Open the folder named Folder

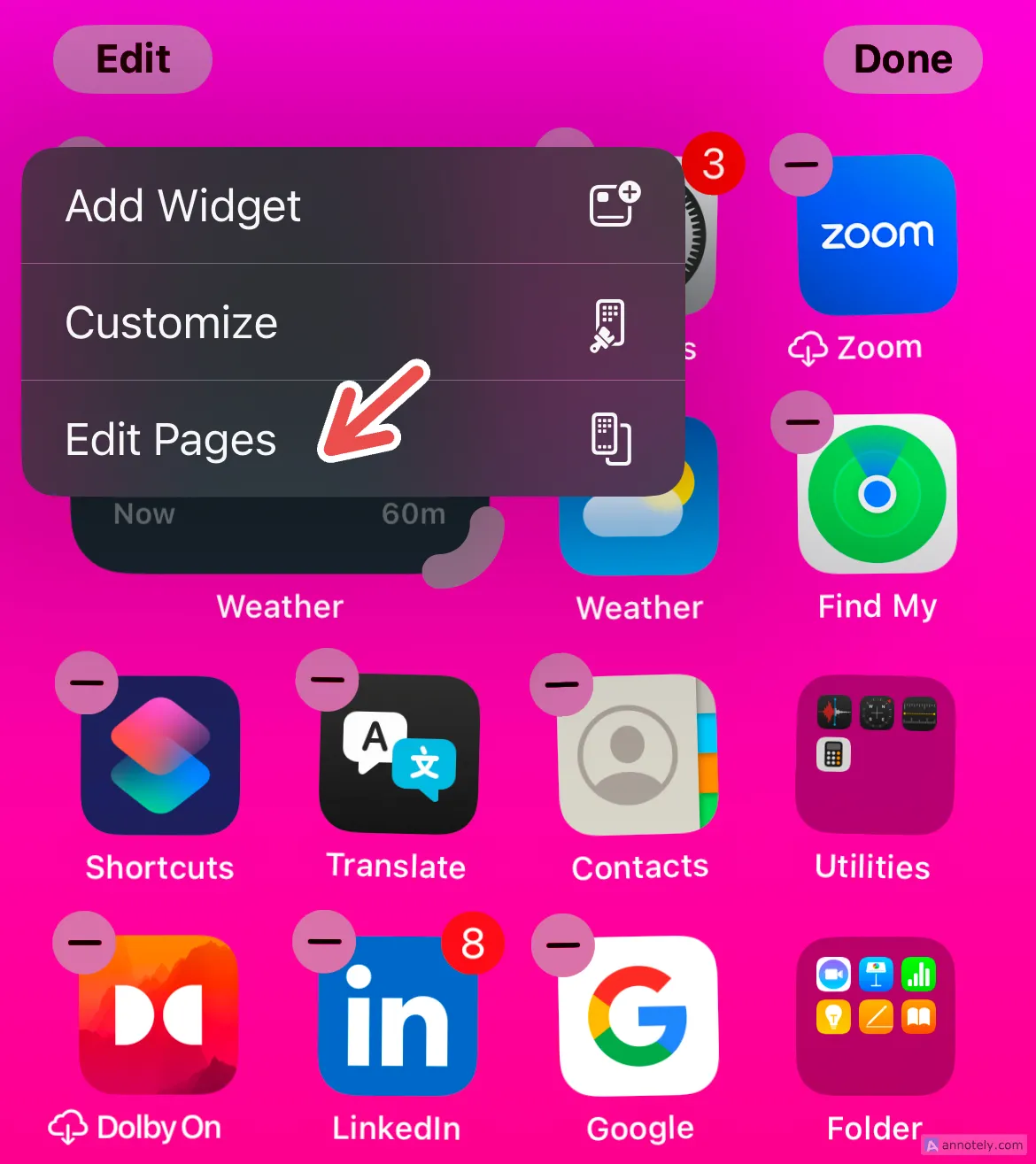pyautogui.click(x=875, y=1015)
